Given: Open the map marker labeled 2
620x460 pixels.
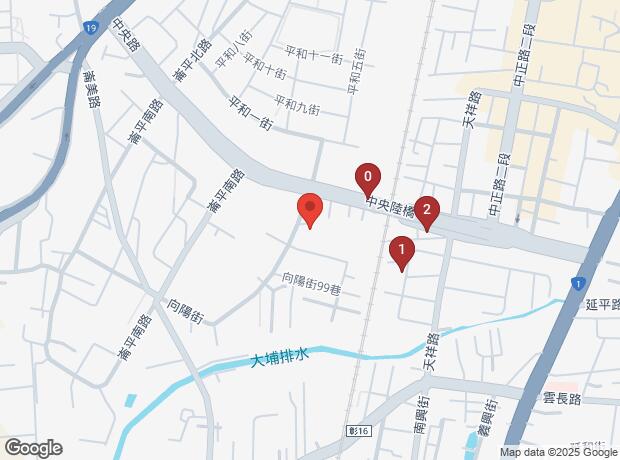Looking at the screenshot, I should [x=427, y=210].
